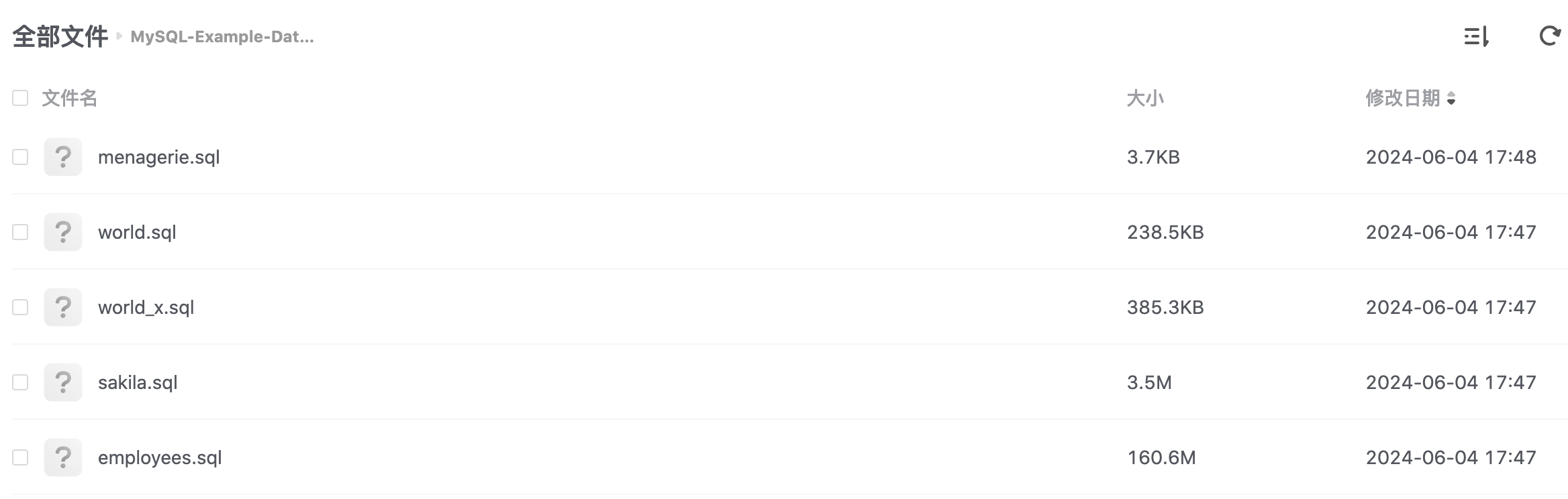
Task: Check the box next to sakila.sql
Action: pyautogui.click(x=20, y=382)
